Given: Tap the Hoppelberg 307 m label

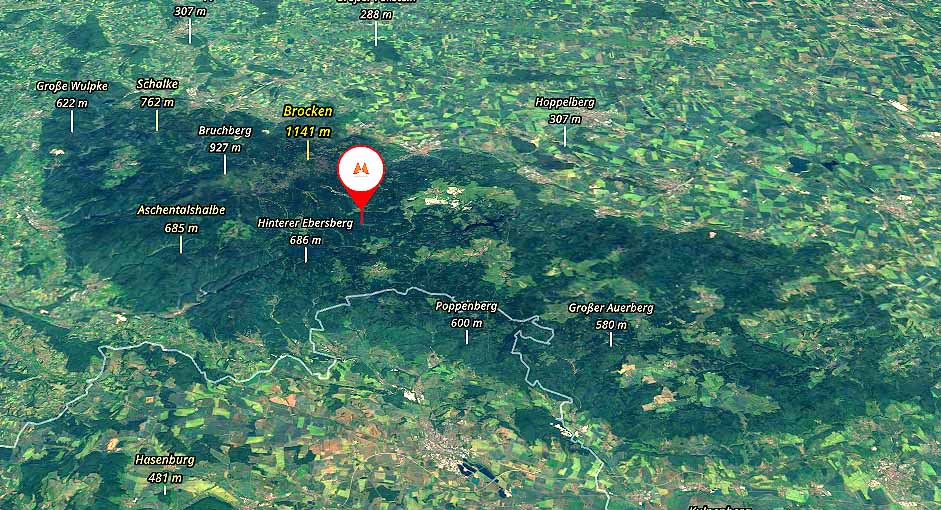Looking at the screenshot, I should coord(565,111).
